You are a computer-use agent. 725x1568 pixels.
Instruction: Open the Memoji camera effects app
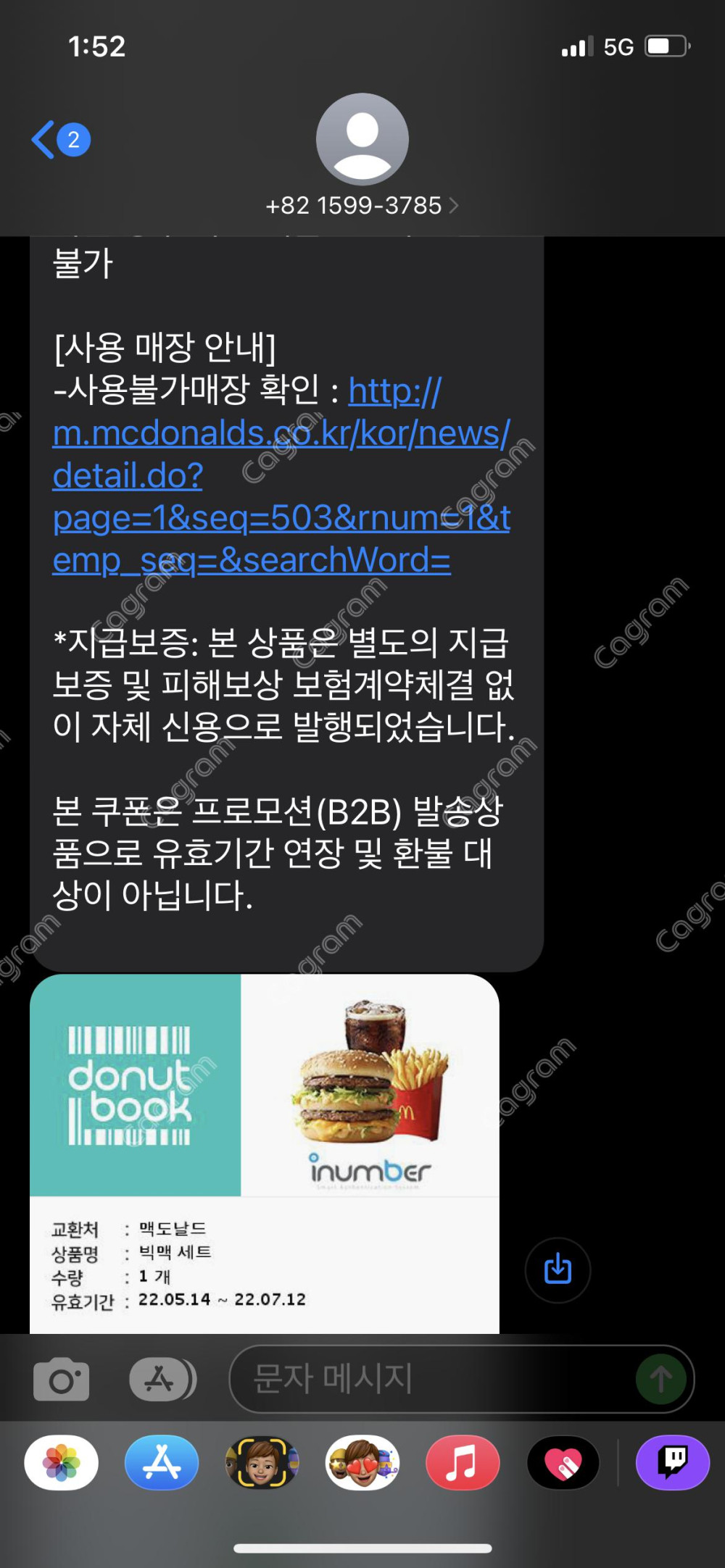coord(262,1462)
